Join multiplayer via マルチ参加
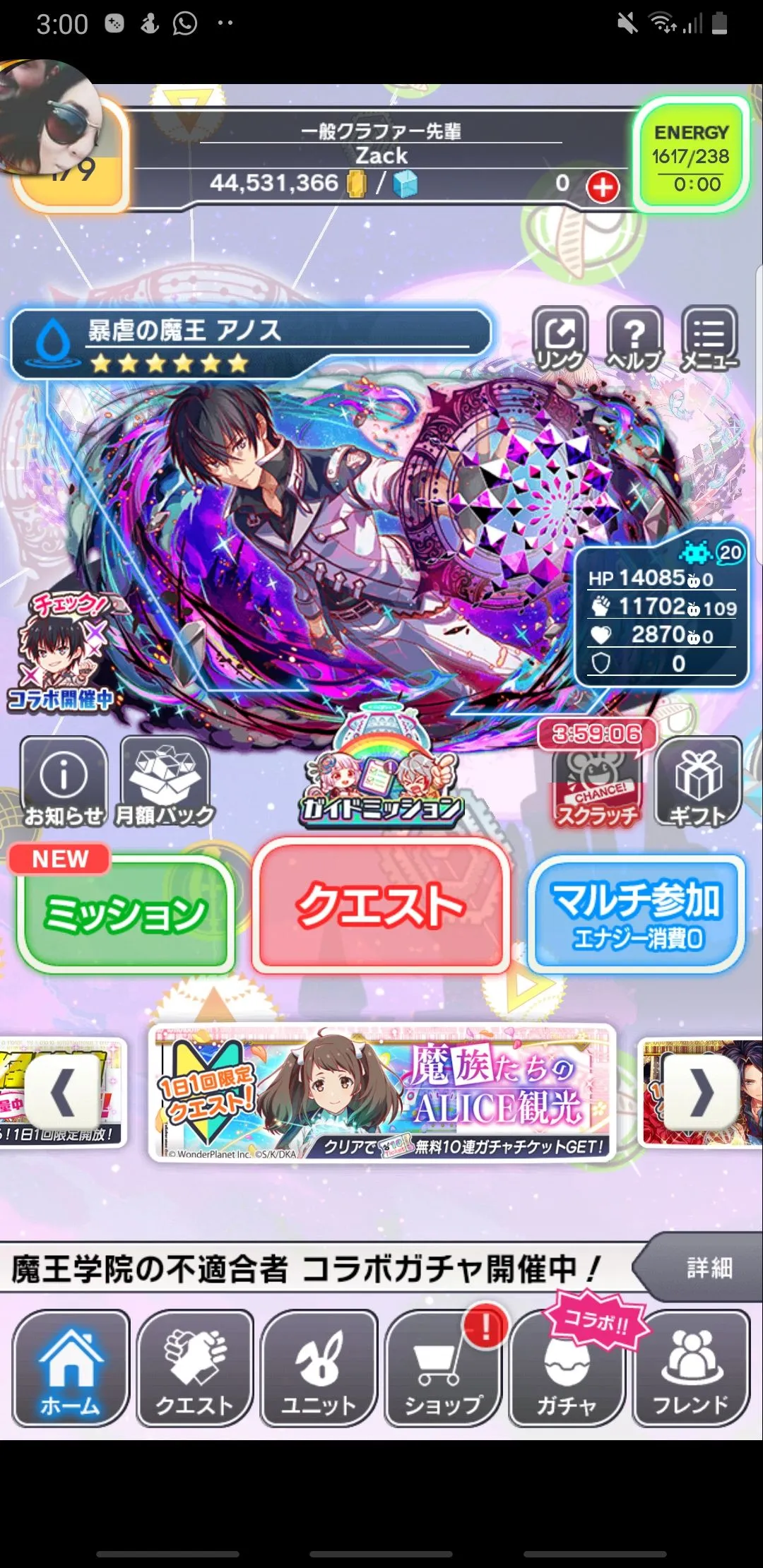The image size is (763, 1568). [637, 913]
